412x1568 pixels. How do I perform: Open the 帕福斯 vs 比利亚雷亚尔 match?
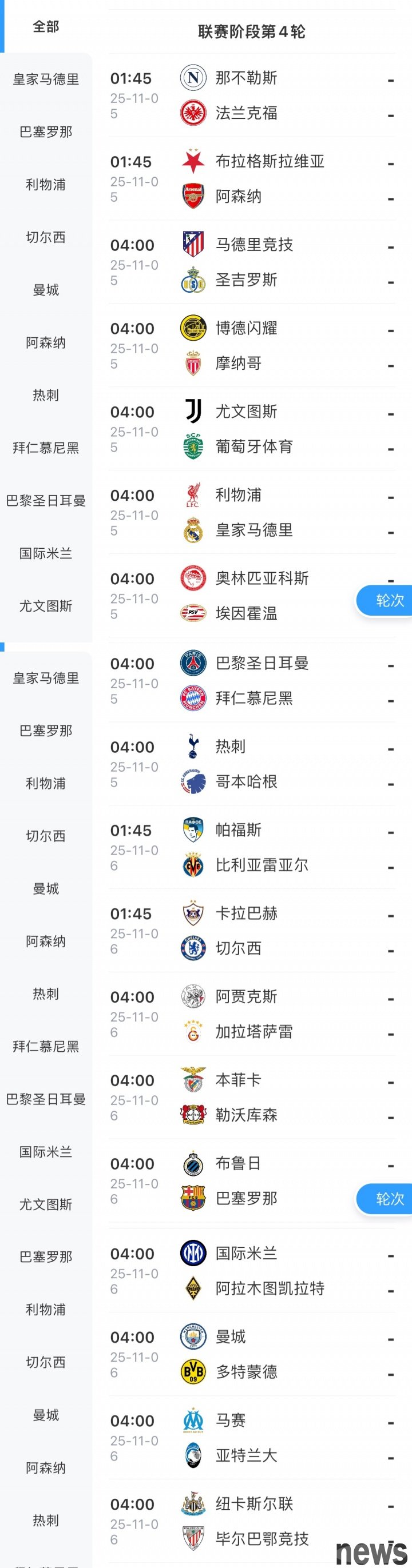(x=251, y=847)
